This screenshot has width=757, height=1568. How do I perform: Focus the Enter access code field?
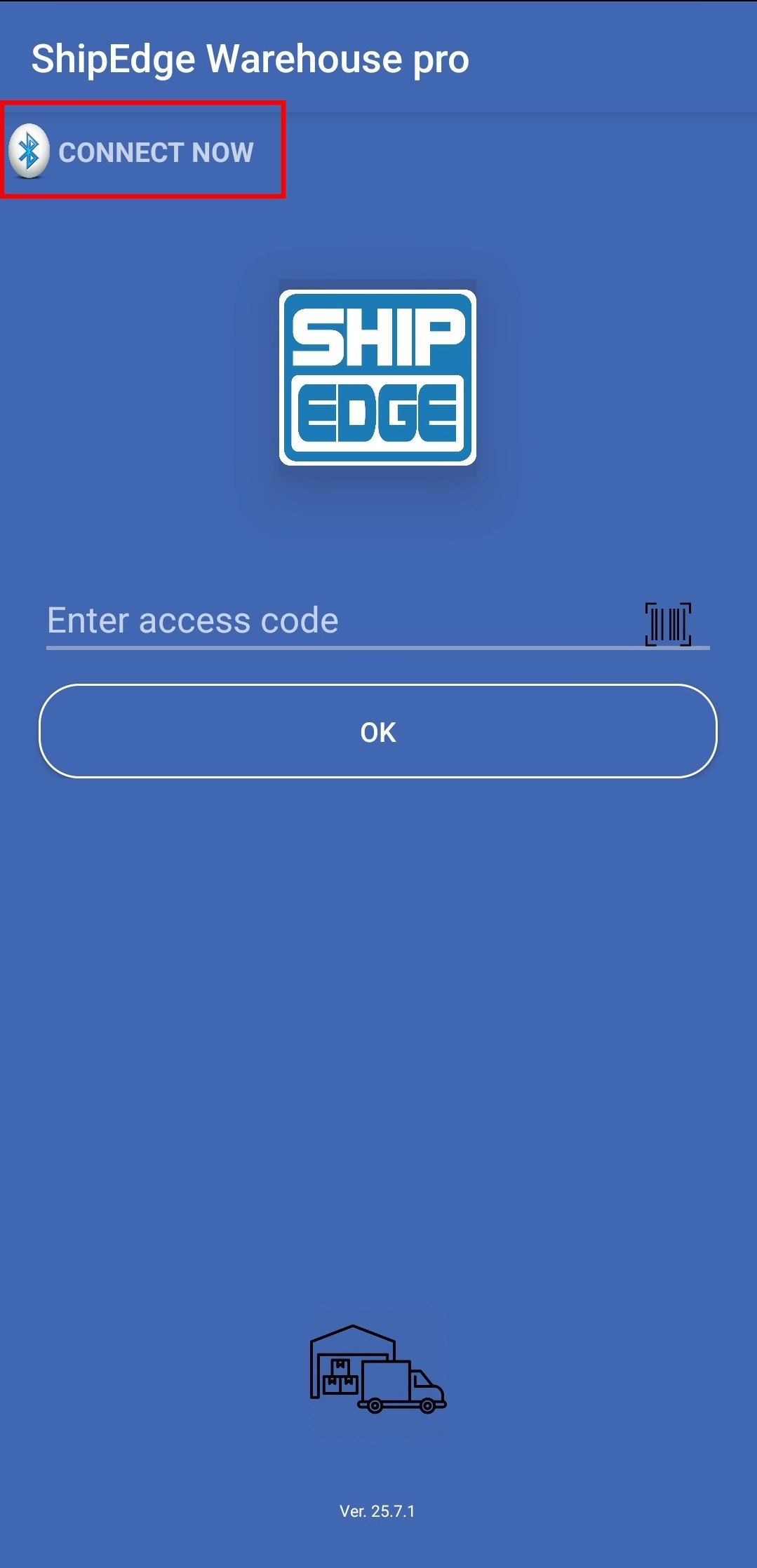click(x=337, y=621)
